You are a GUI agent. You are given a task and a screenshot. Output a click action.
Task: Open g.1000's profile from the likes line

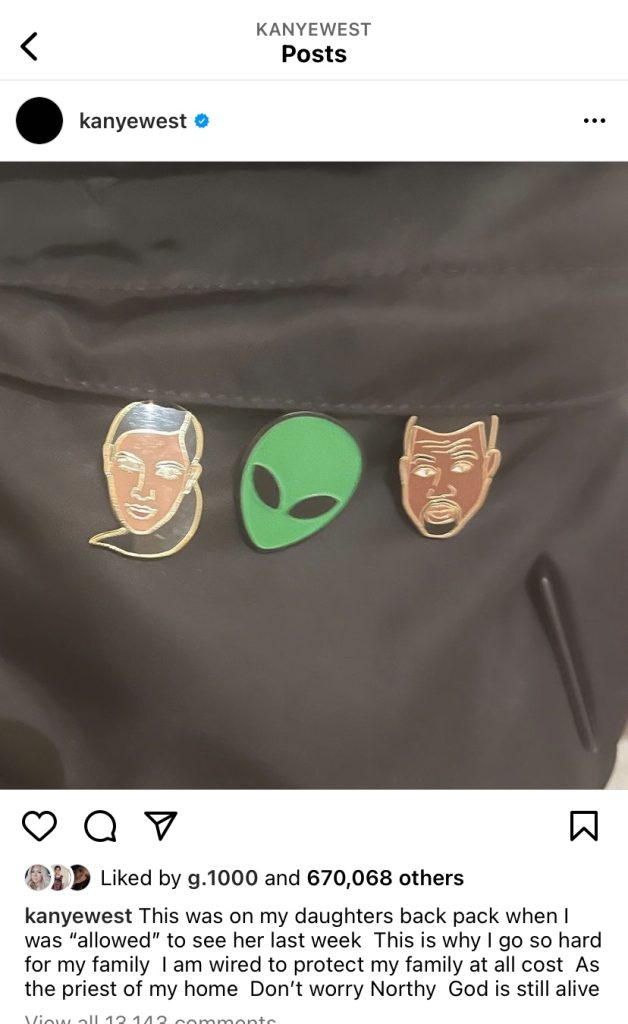click(222, 878)
